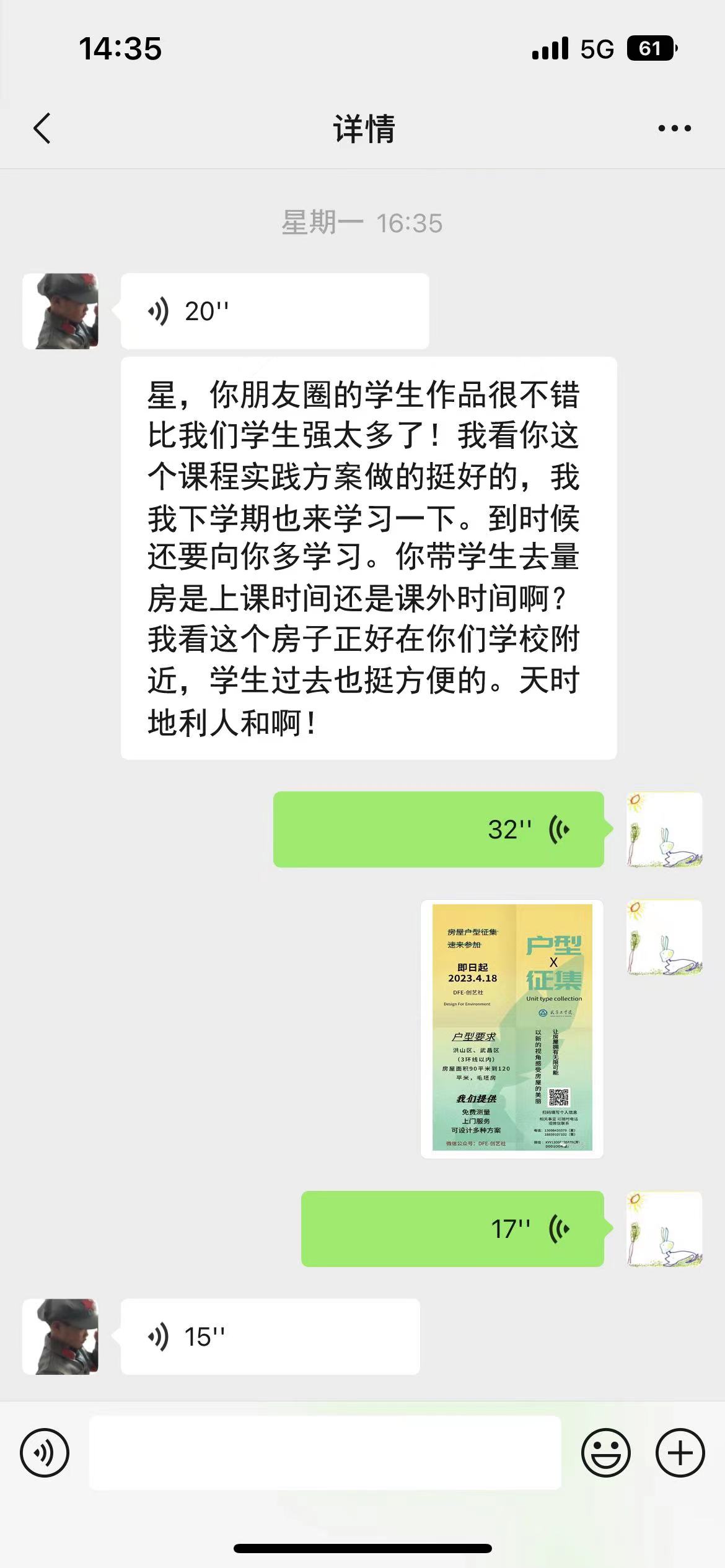The width and height of the screenshot is (725, 1568).
Task: Play the 20-second voice message
Action: click(275, 311)
